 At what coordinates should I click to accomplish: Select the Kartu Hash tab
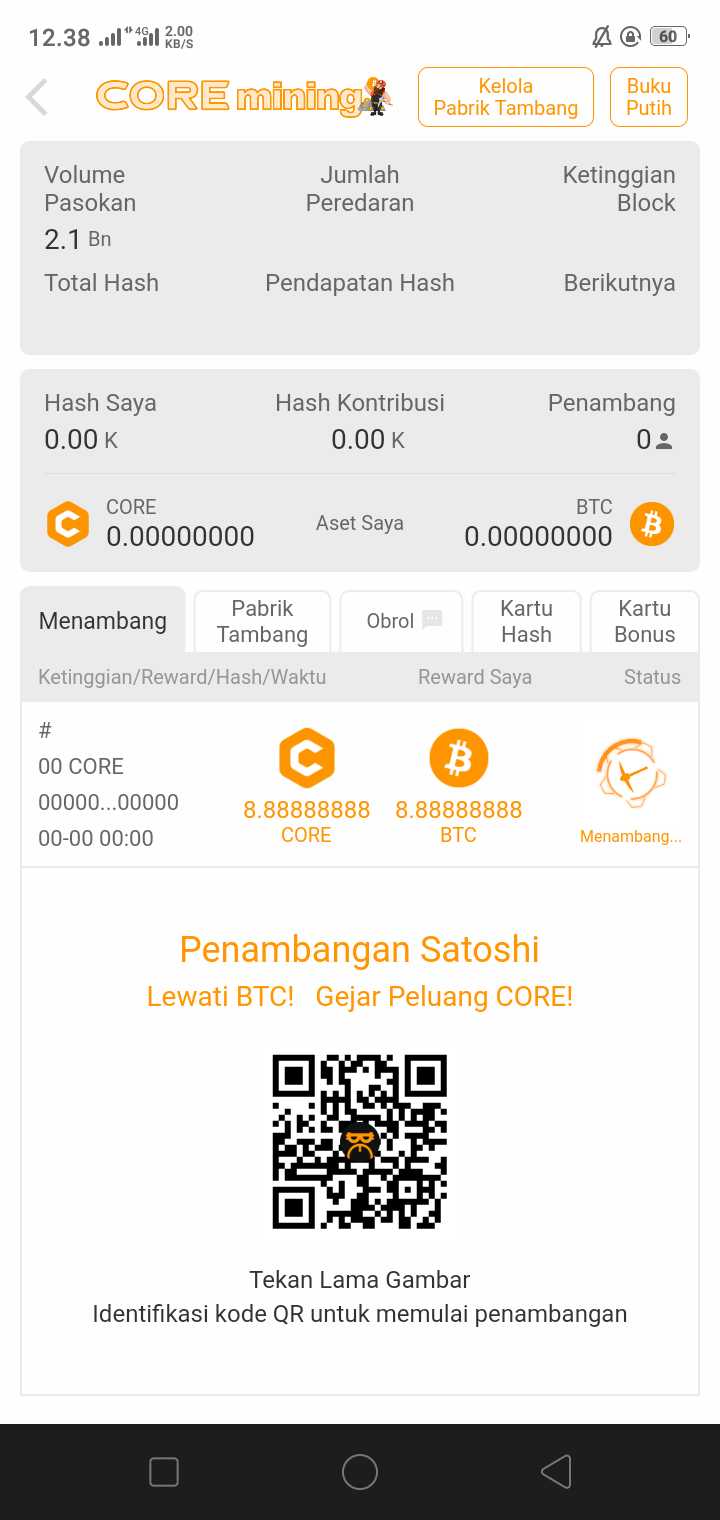[526, 621]
